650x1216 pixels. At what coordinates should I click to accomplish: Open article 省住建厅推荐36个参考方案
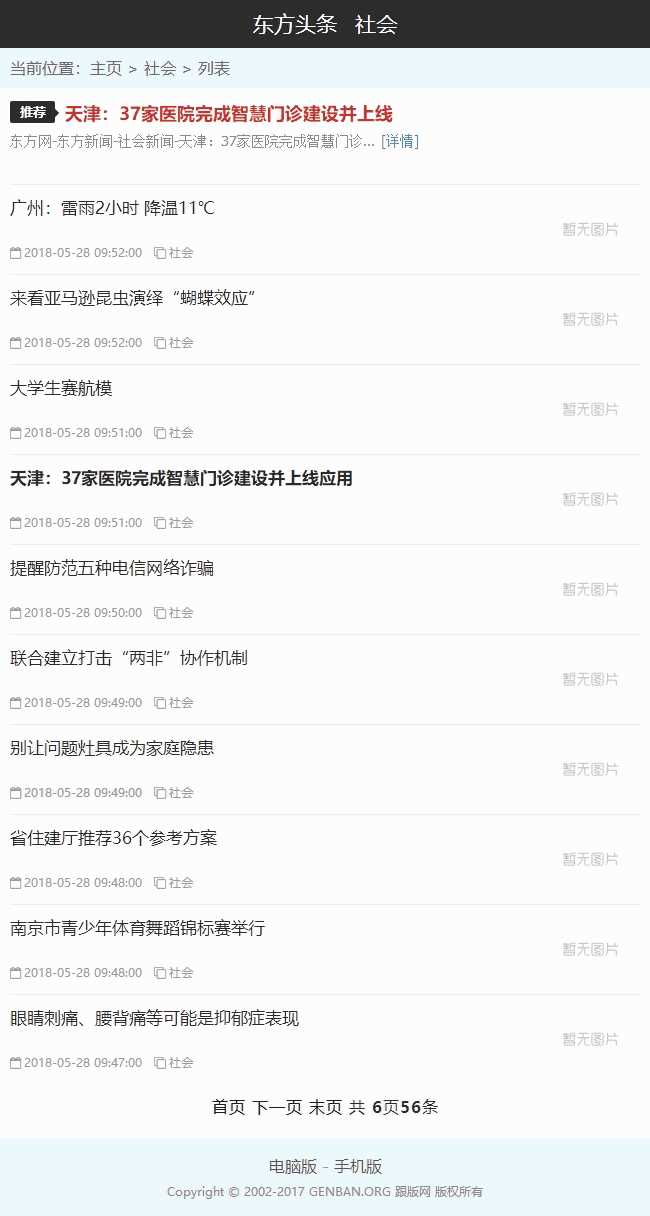click(x=113, y=838)
